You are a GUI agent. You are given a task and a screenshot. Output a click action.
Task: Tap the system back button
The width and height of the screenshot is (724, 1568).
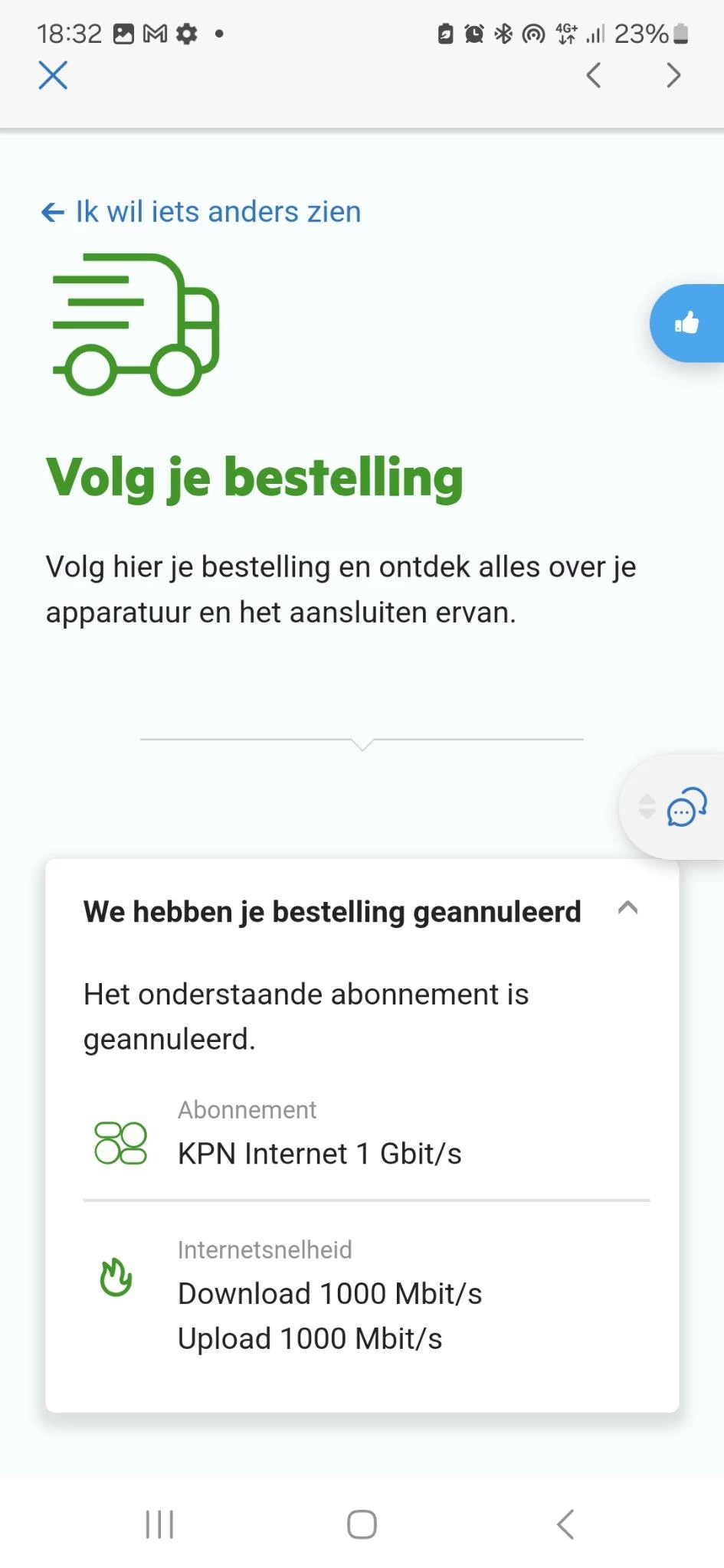coord(565,1524)
